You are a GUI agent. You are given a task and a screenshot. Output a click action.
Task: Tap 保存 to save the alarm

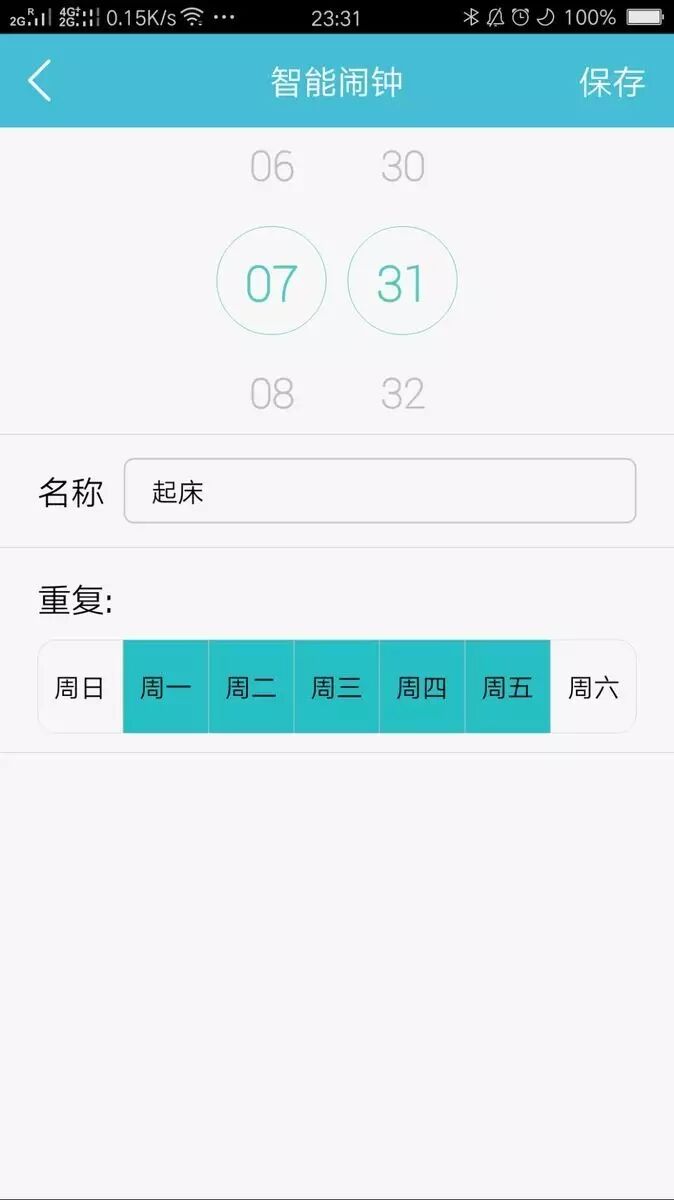click(612, 82)
